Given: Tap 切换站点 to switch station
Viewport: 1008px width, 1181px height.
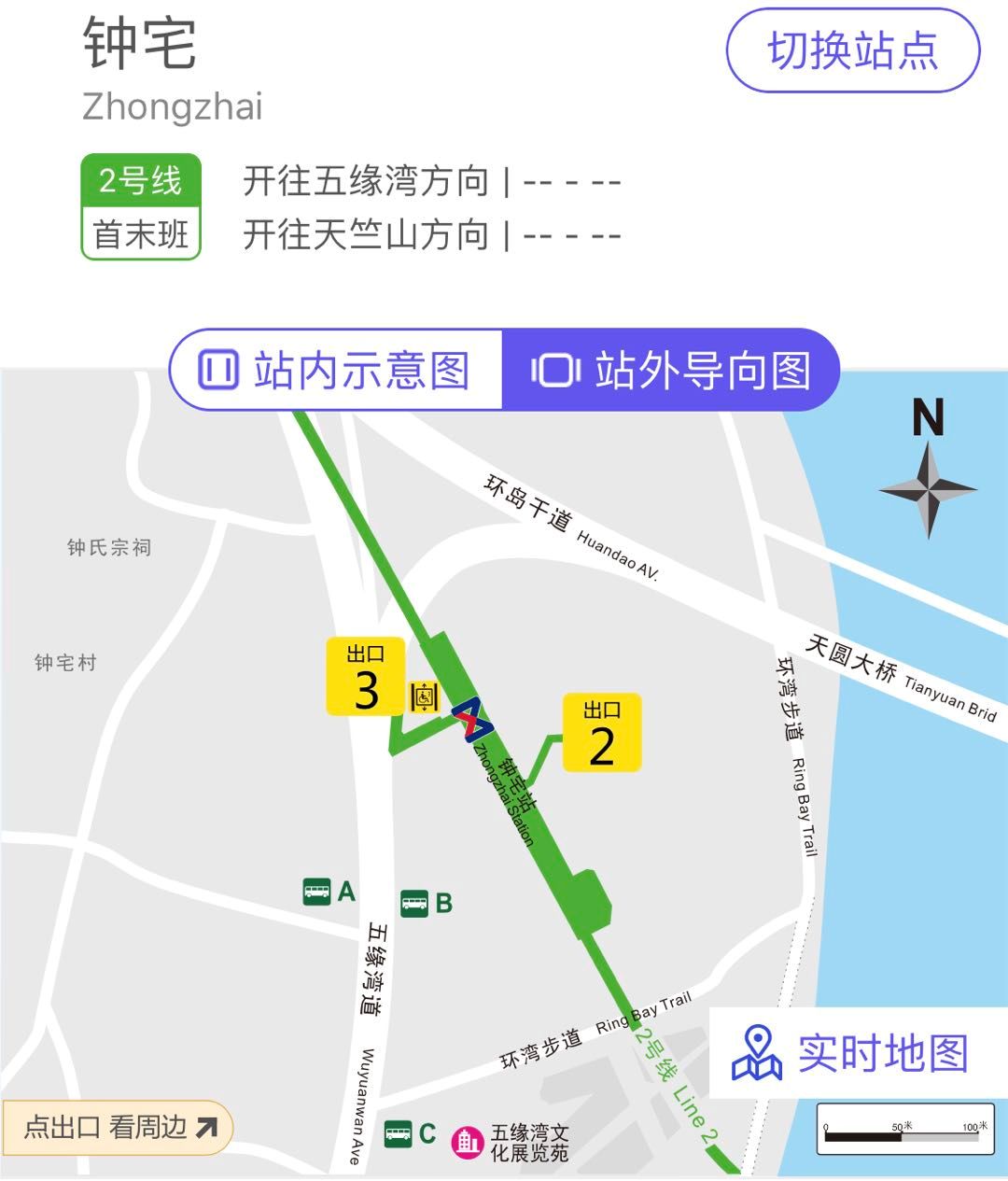Looking at the screenshot, I should [x=852, y=50].
